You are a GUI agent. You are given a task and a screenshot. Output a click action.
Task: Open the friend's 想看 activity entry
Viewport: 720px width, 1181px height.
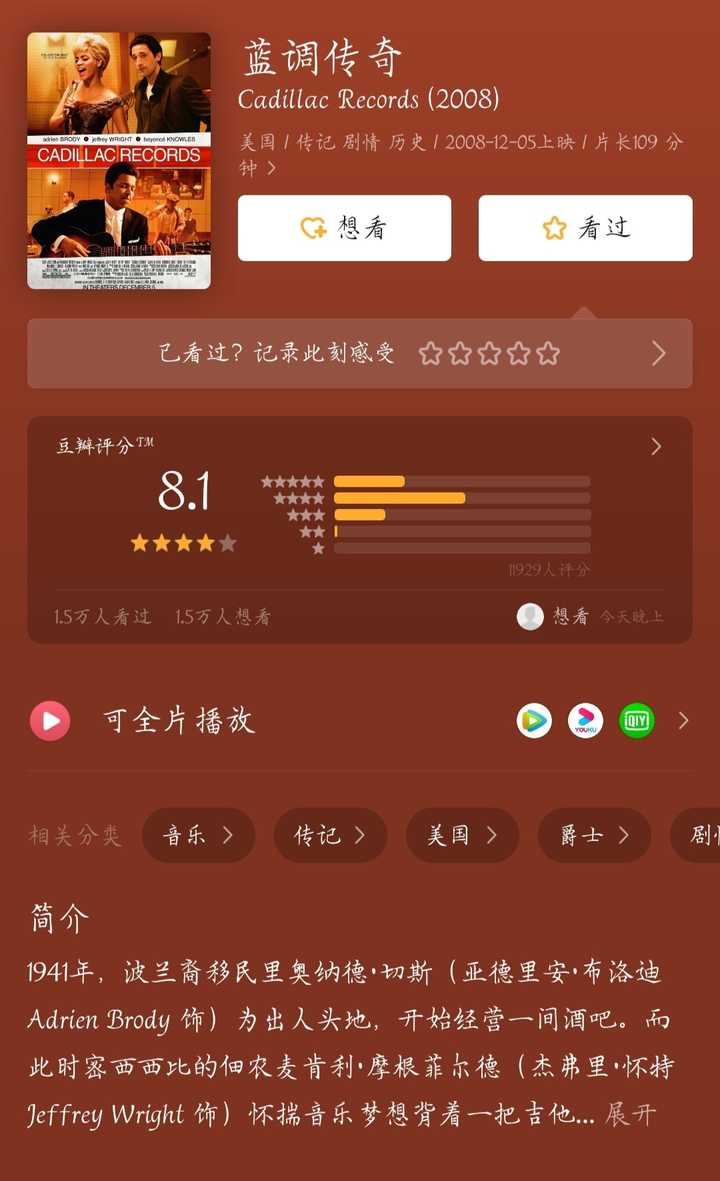tap(590, 617)
